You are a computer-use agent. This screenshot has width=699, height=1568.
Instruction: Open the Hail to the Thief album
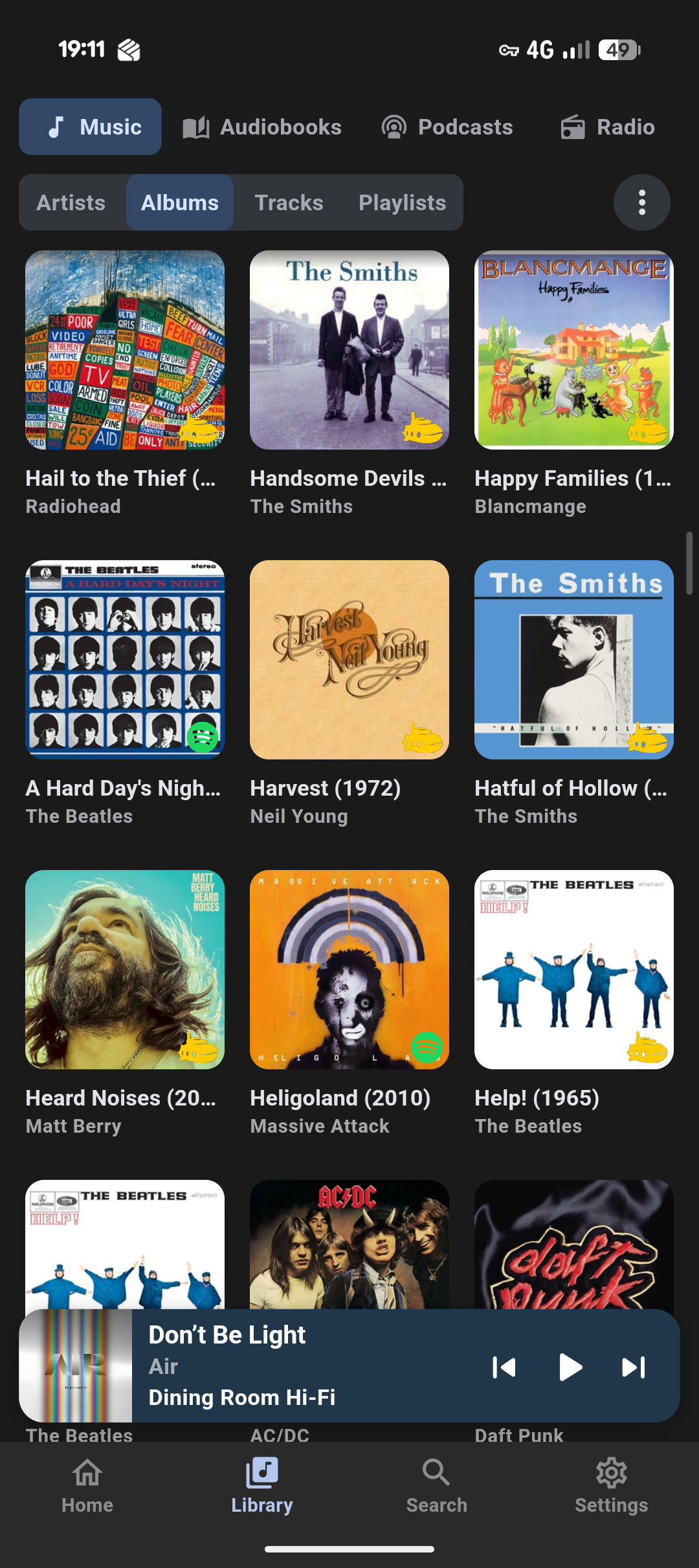pyautogui.click(x=125, y=350)
